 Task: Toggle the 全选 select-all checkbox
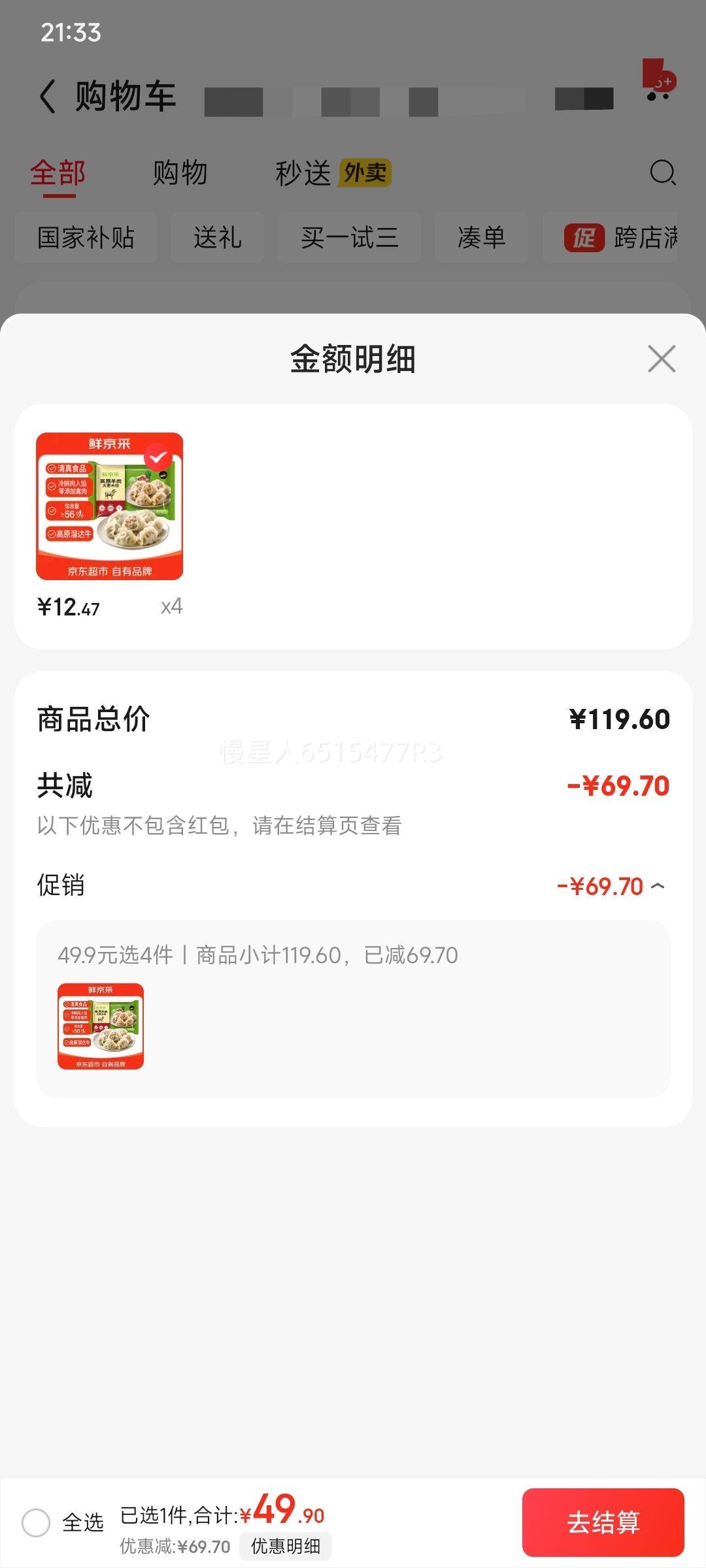[x=36, y=1523]
